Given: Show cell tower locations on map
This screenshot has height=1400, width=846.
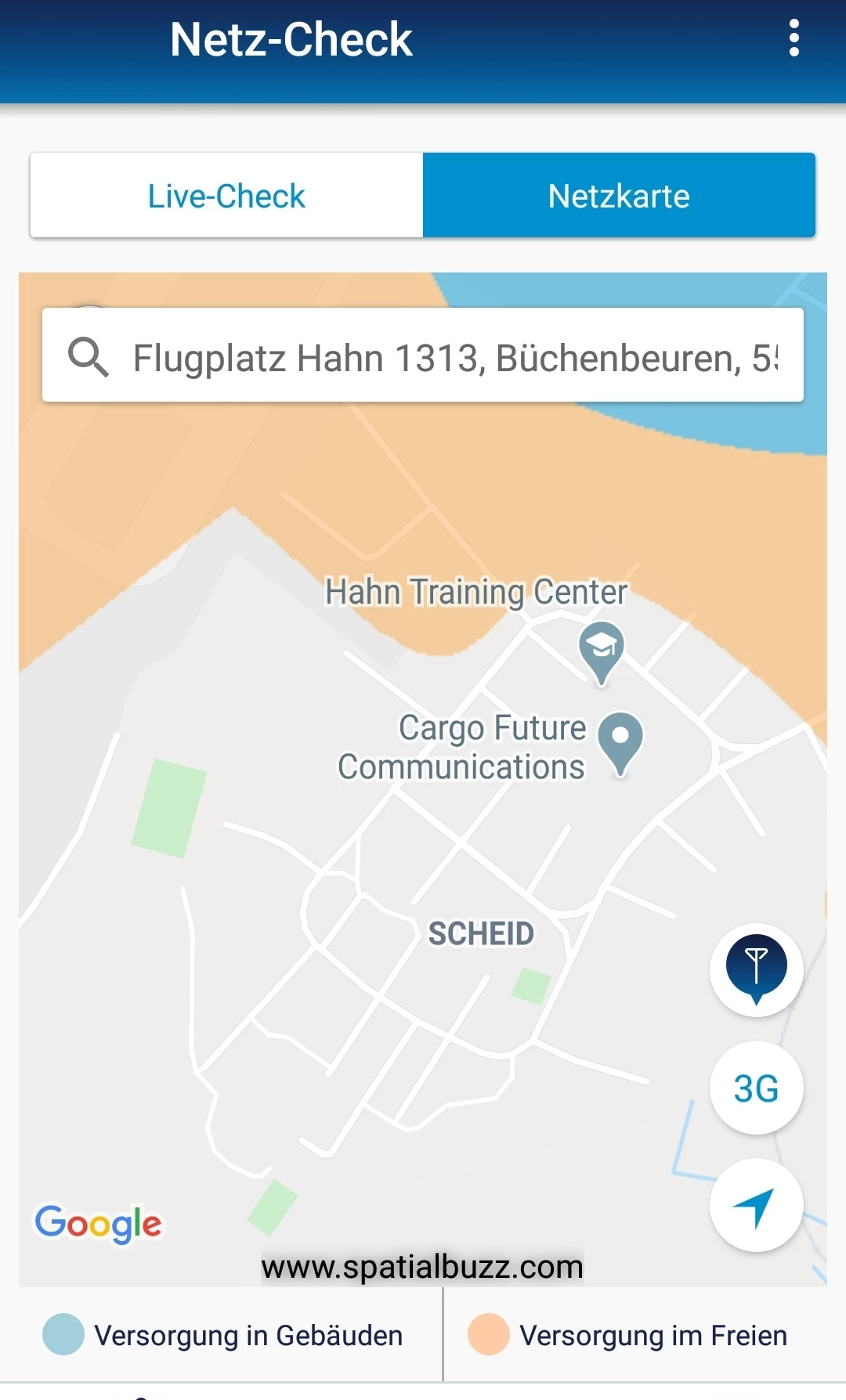Looking at the screenshot, I should 756,969.
